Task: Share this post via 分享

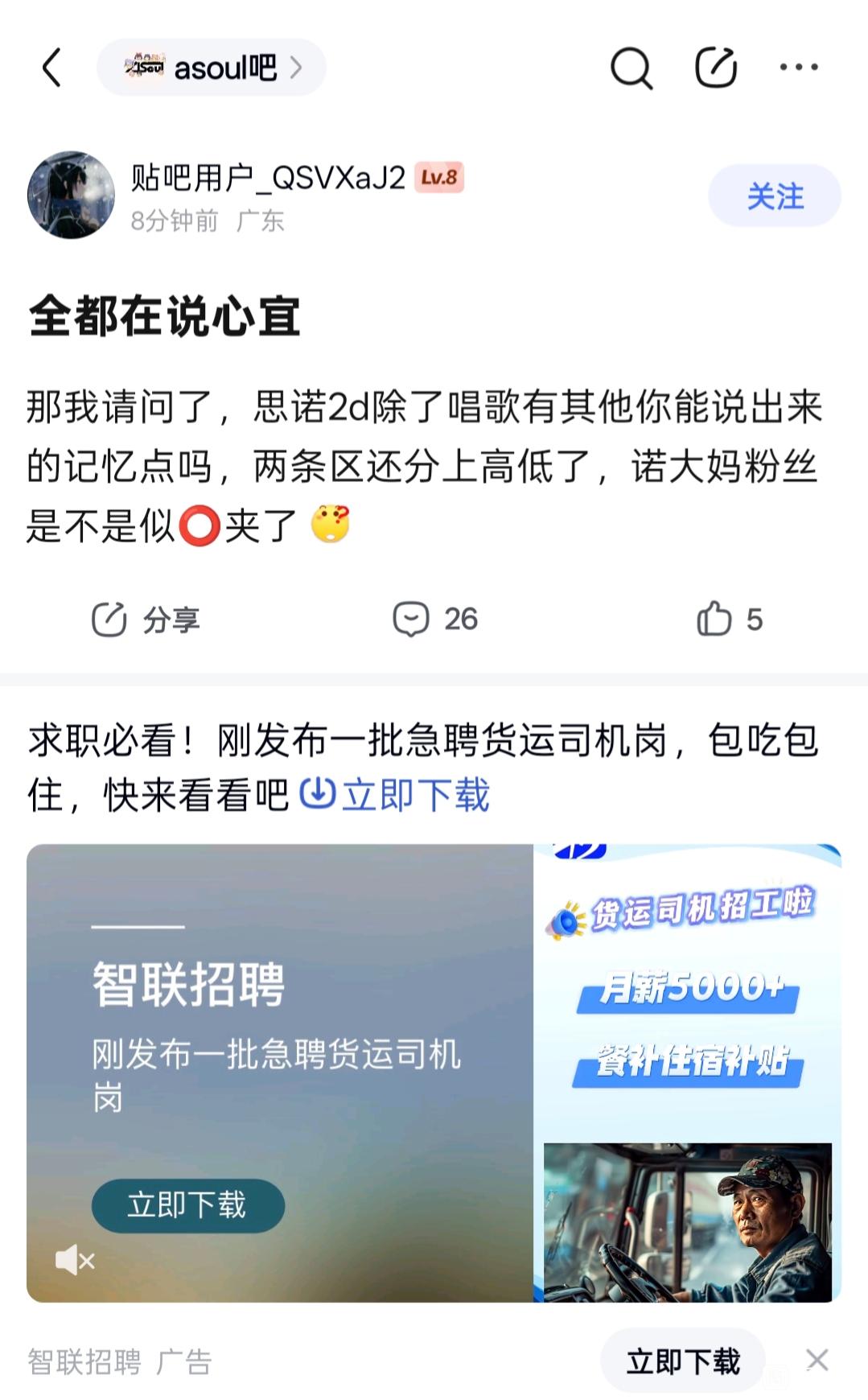Action: (x=146, y=620)
